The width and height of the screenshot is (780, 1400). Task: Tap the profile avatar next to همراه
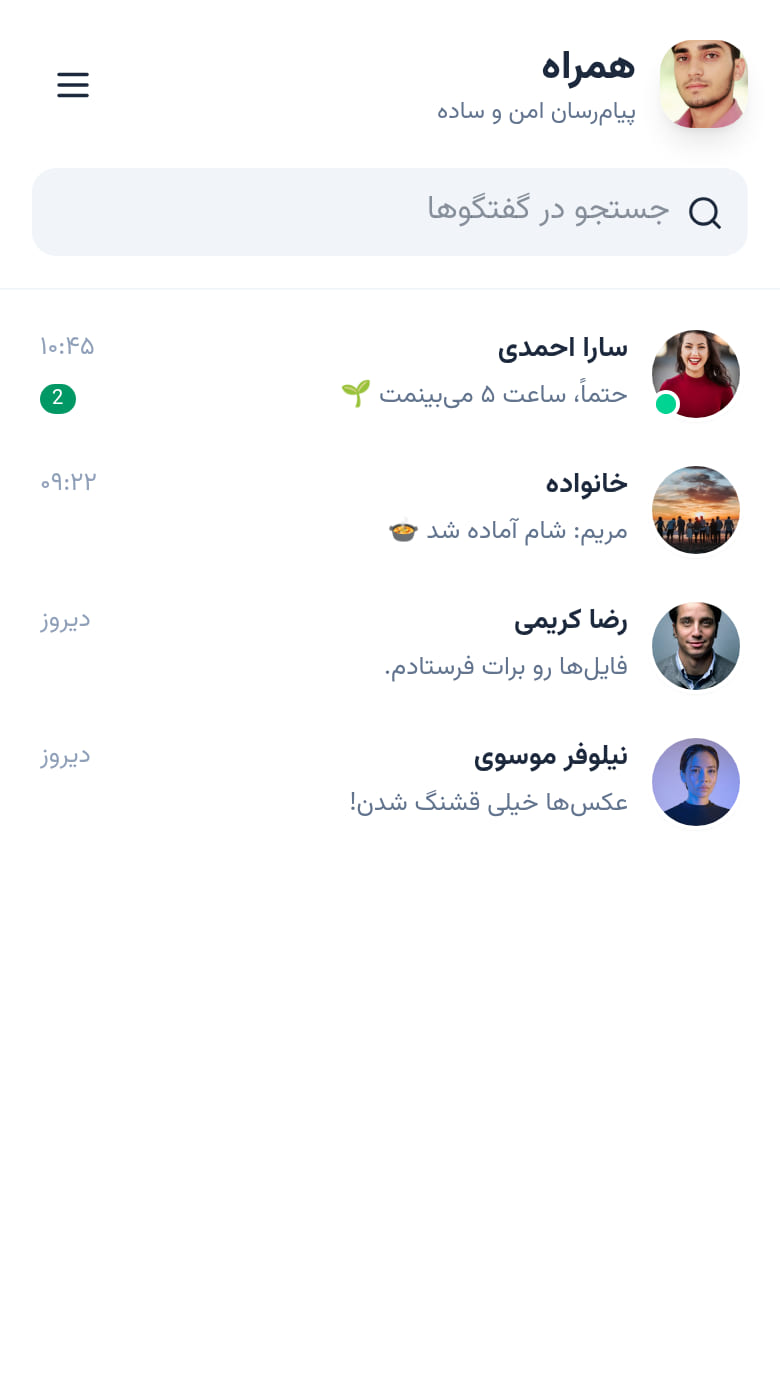pyautogui.click(x=704, y=84)
